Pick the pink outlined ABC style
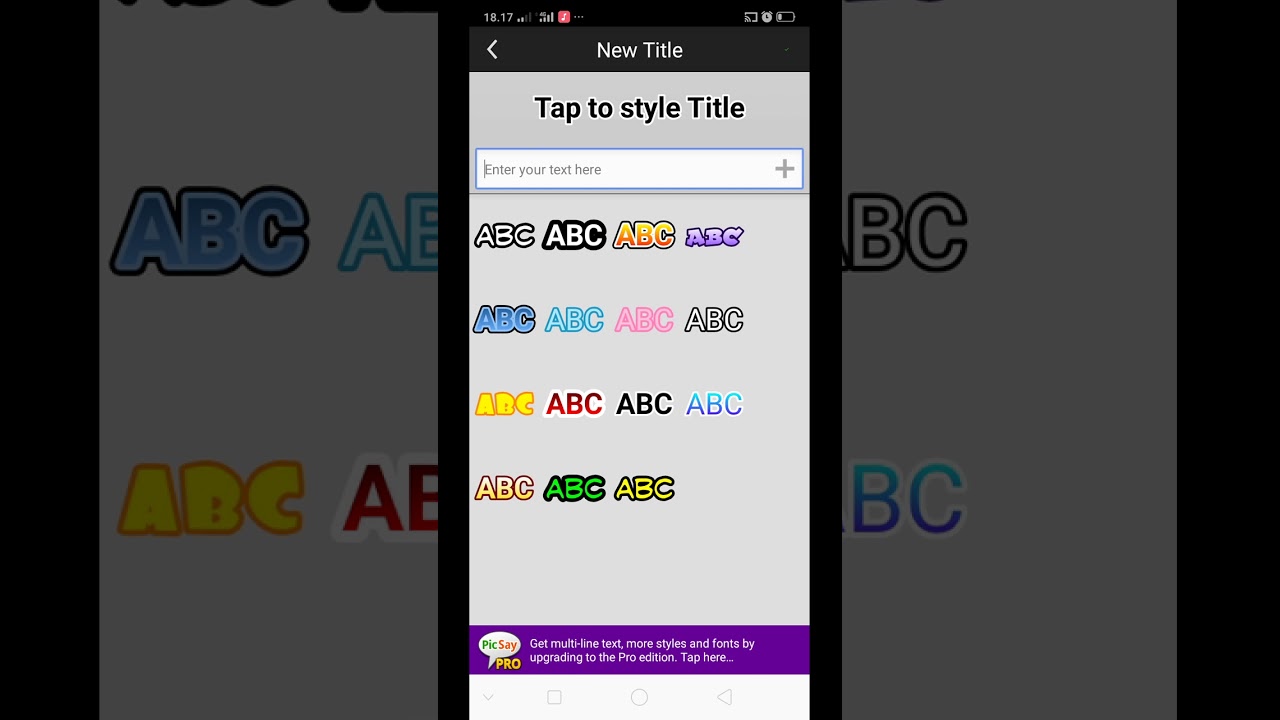 tap(644, 320)
